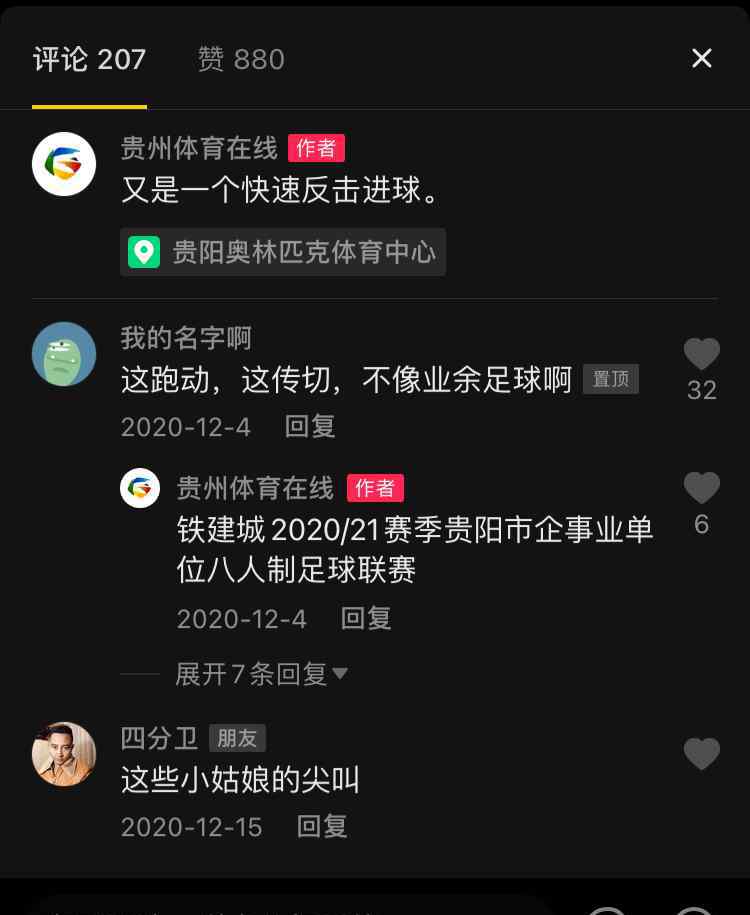
Task: Reply to 贵州体育在线's nested comment
Action: (x=366, y=619)
